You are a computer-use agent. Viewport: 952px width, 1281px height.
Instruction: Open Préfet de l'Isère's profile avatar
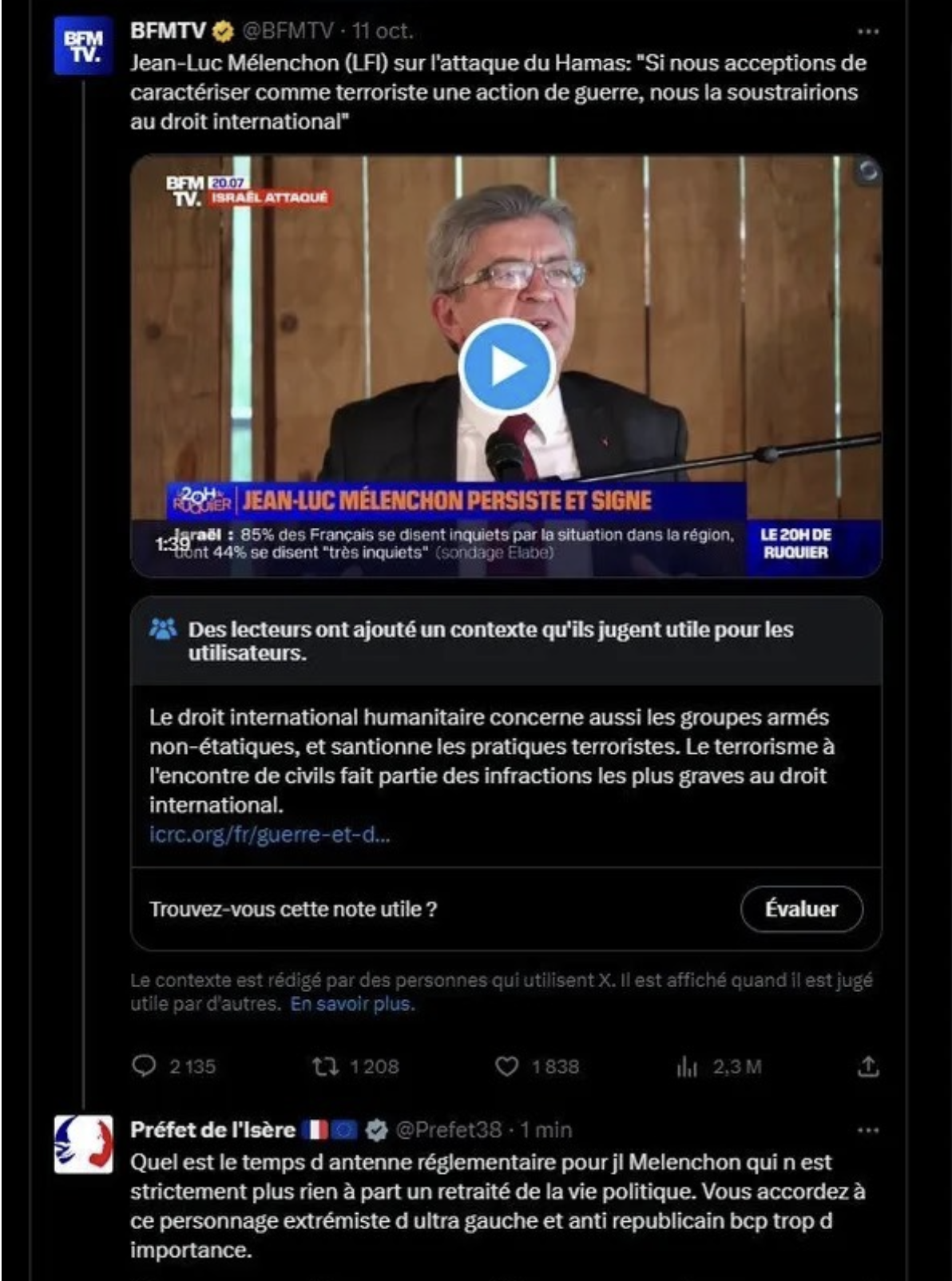(x=83, y=1144)
